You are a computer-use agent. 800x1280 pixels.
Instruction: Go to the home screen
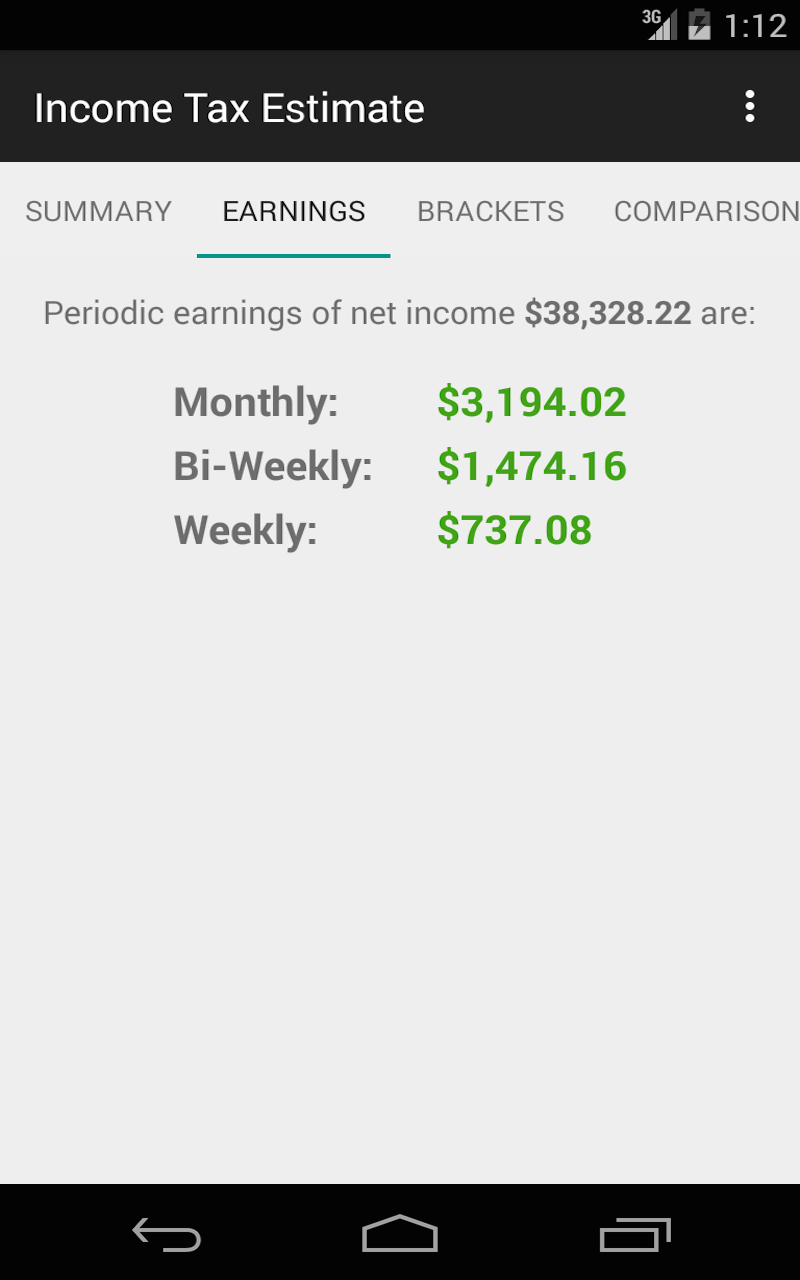click(400, 1234)
